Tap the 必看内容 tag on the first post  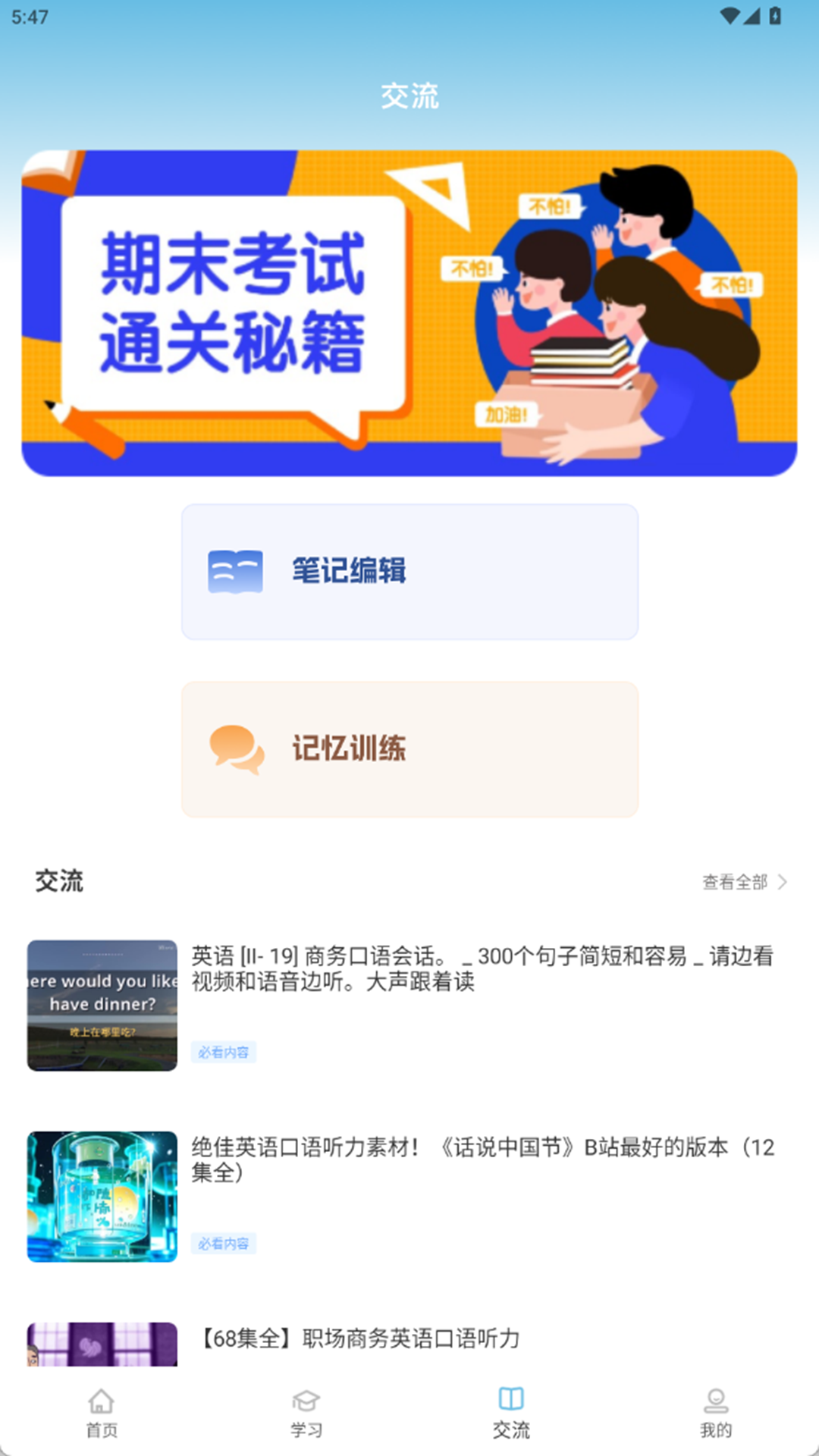point(224,1052)
